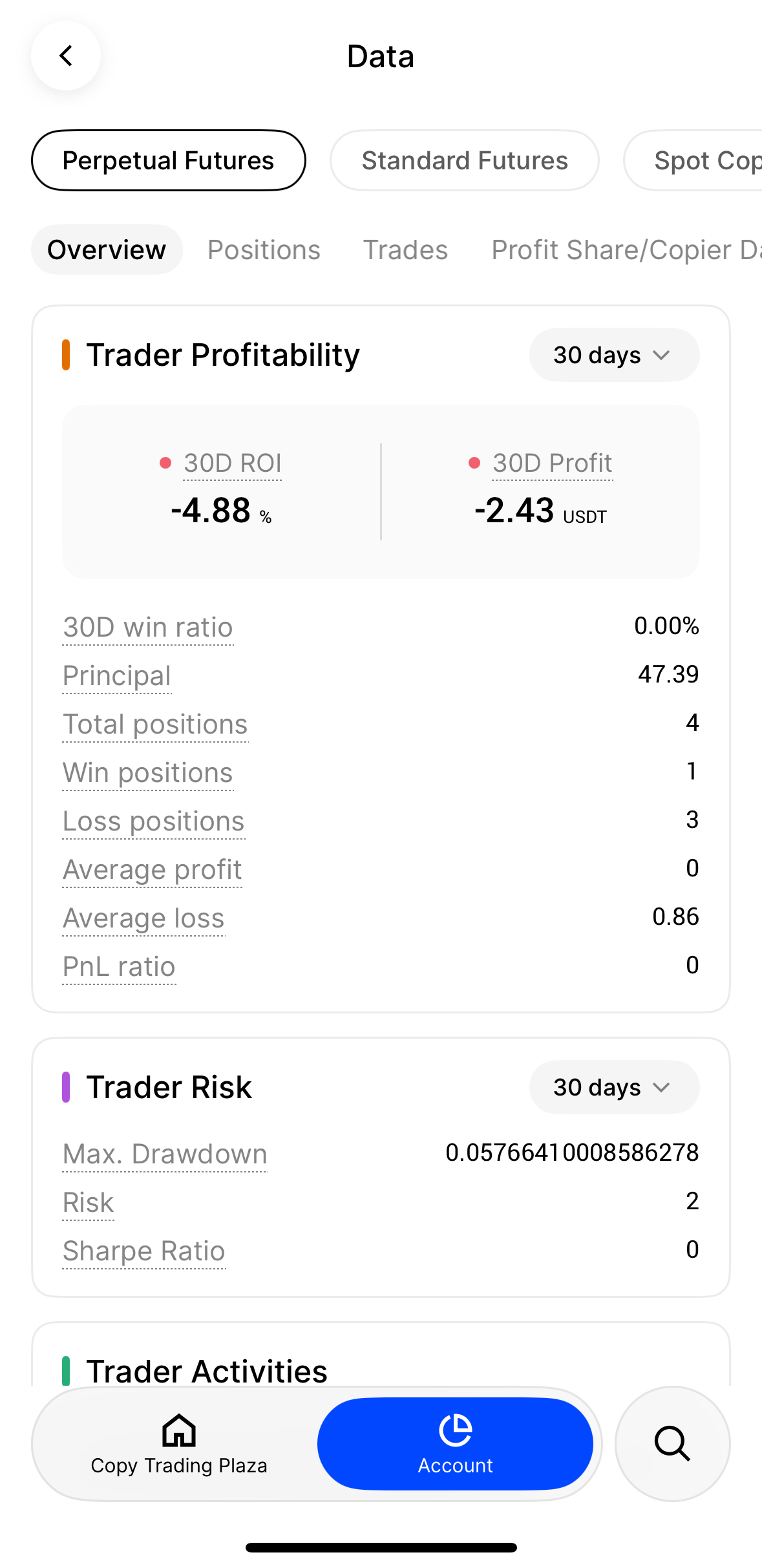Open the search magnifier button
Screen dimensions: 762x1568
tap(672, 1444)
